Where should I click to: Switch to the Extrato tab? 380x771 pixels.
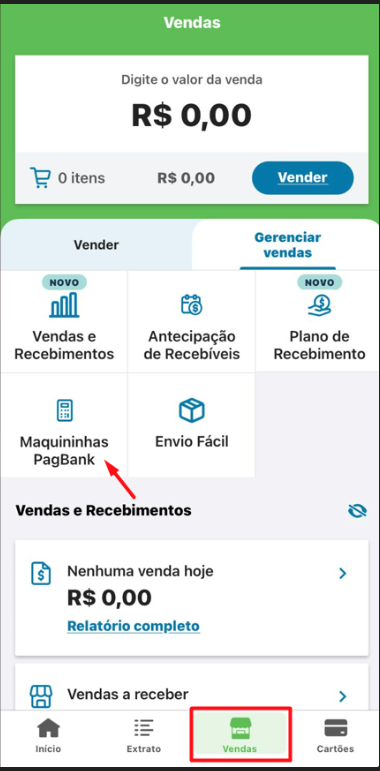tap(144, 735)
